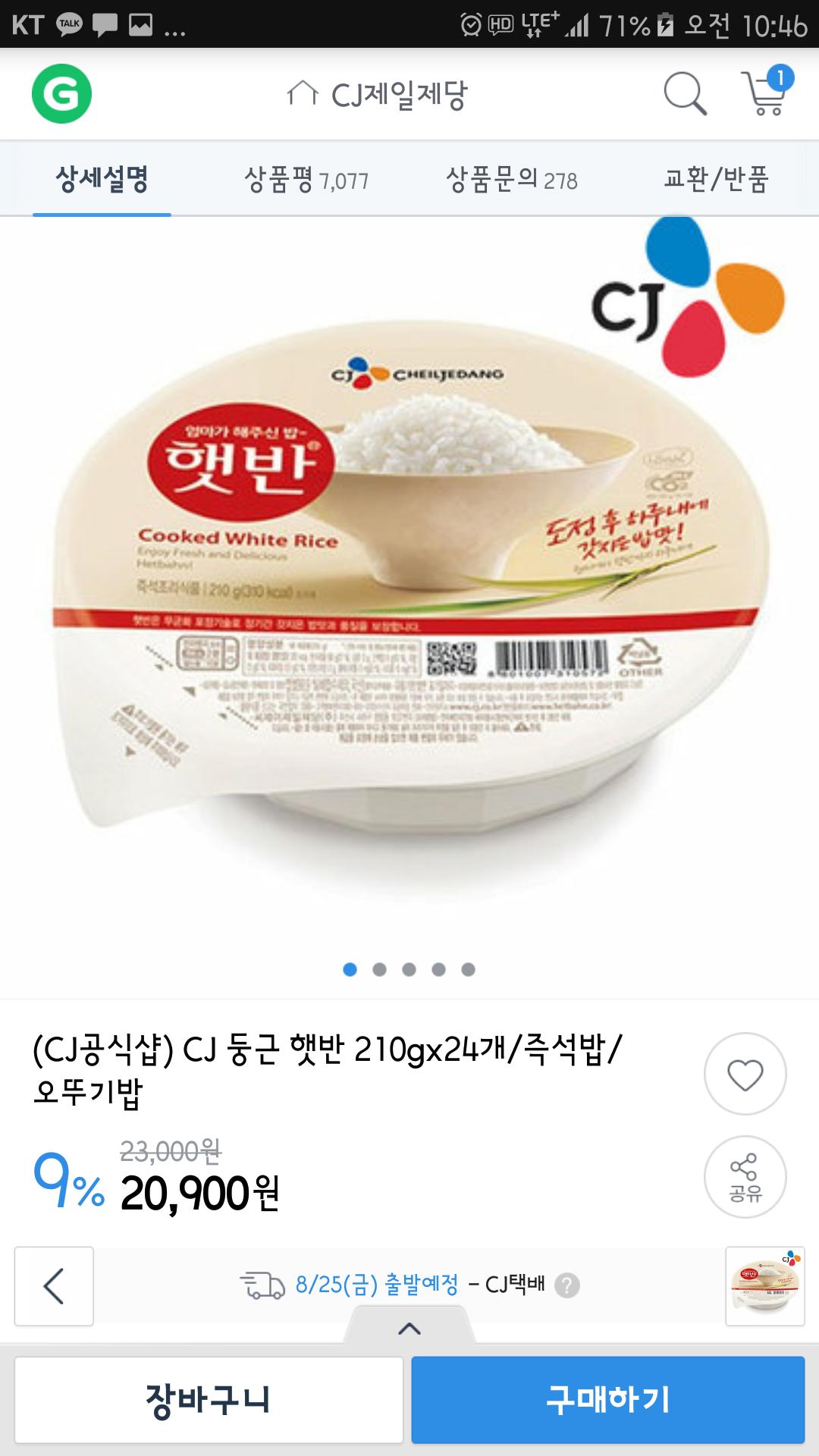The width and height of the screenshot is (819, 1456).
Task: Add product to wishlist with heart
Action: click(x=745, y=1074)
